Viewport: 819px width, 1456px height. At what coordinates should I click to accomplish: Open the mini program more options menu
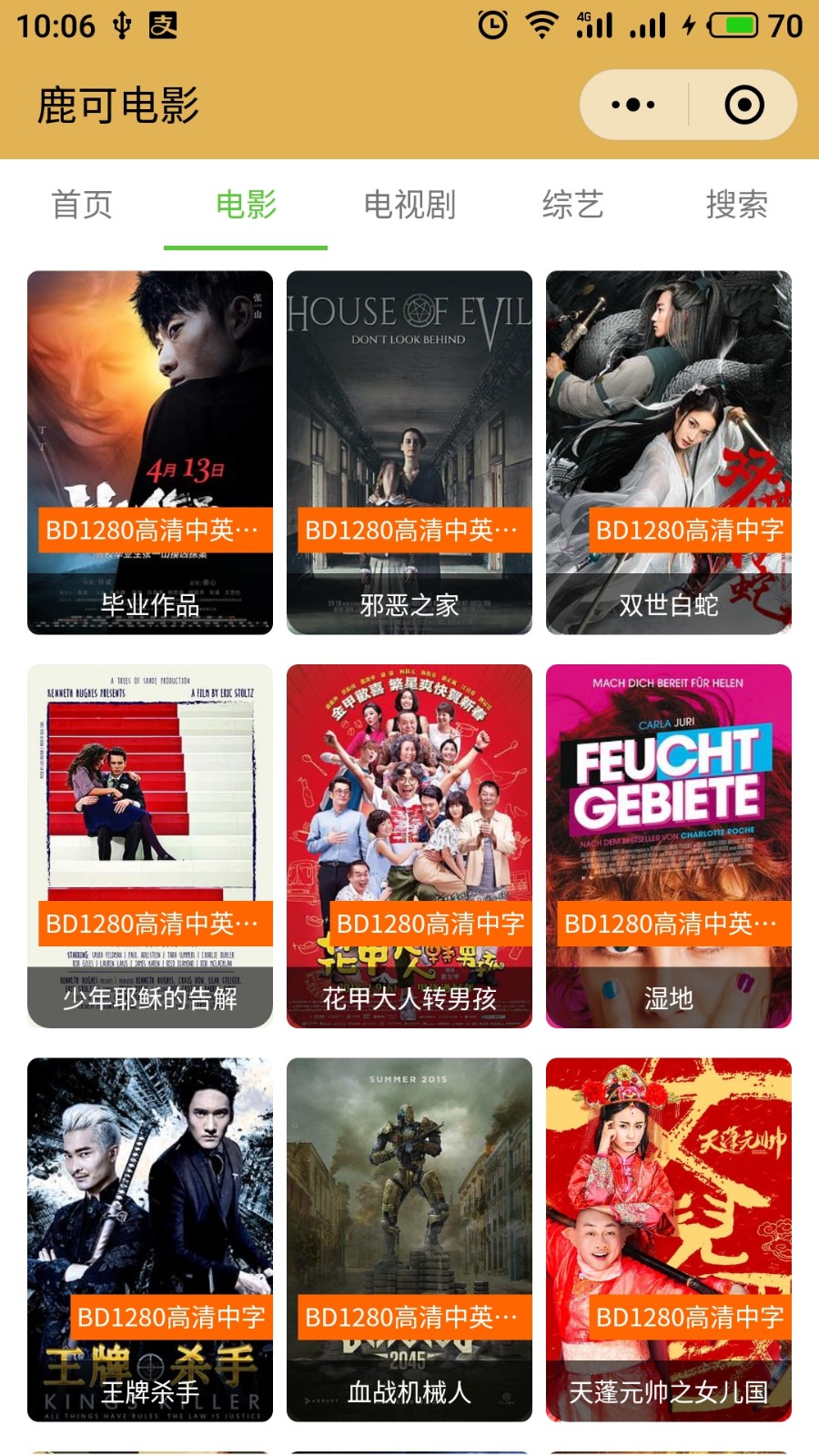(633, 105)
